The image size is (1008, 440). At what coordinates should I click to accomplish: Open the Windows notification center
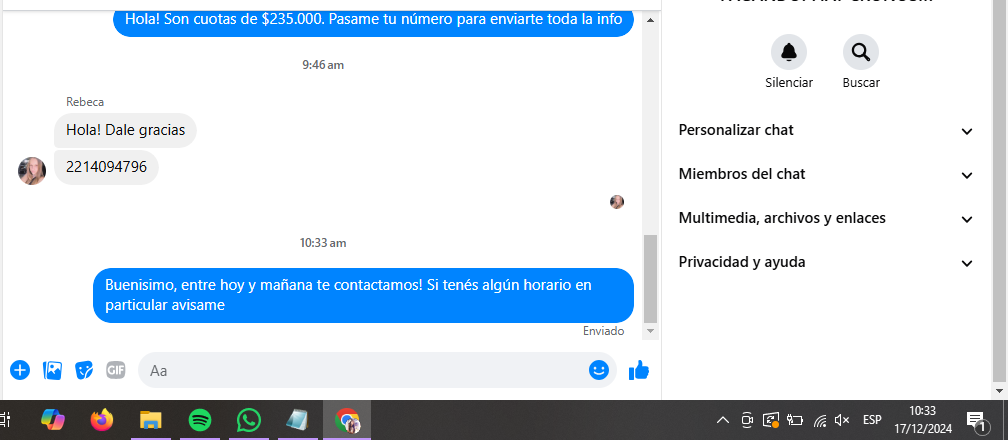[976, 420]
